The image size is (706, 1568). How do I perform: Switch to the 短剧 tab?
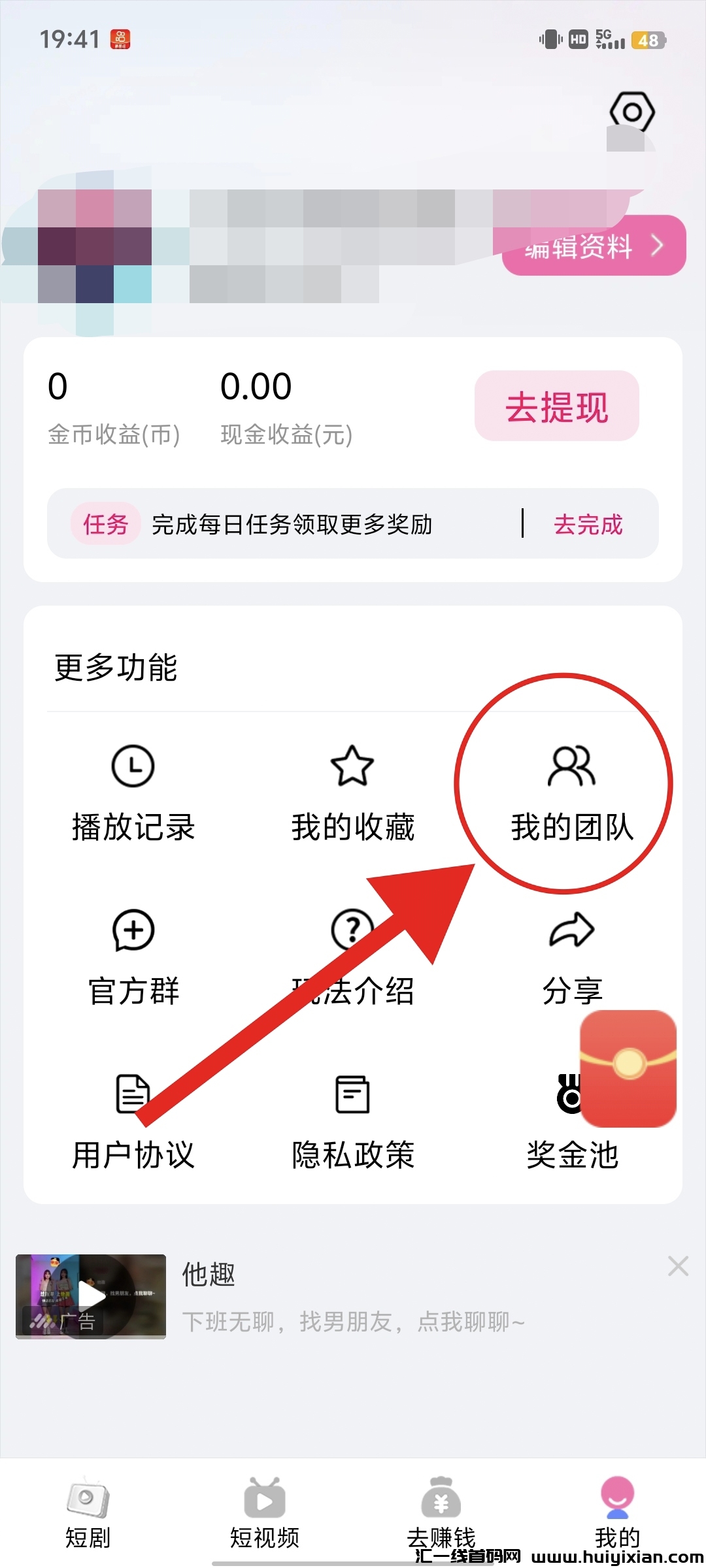tap(88, 1512)
